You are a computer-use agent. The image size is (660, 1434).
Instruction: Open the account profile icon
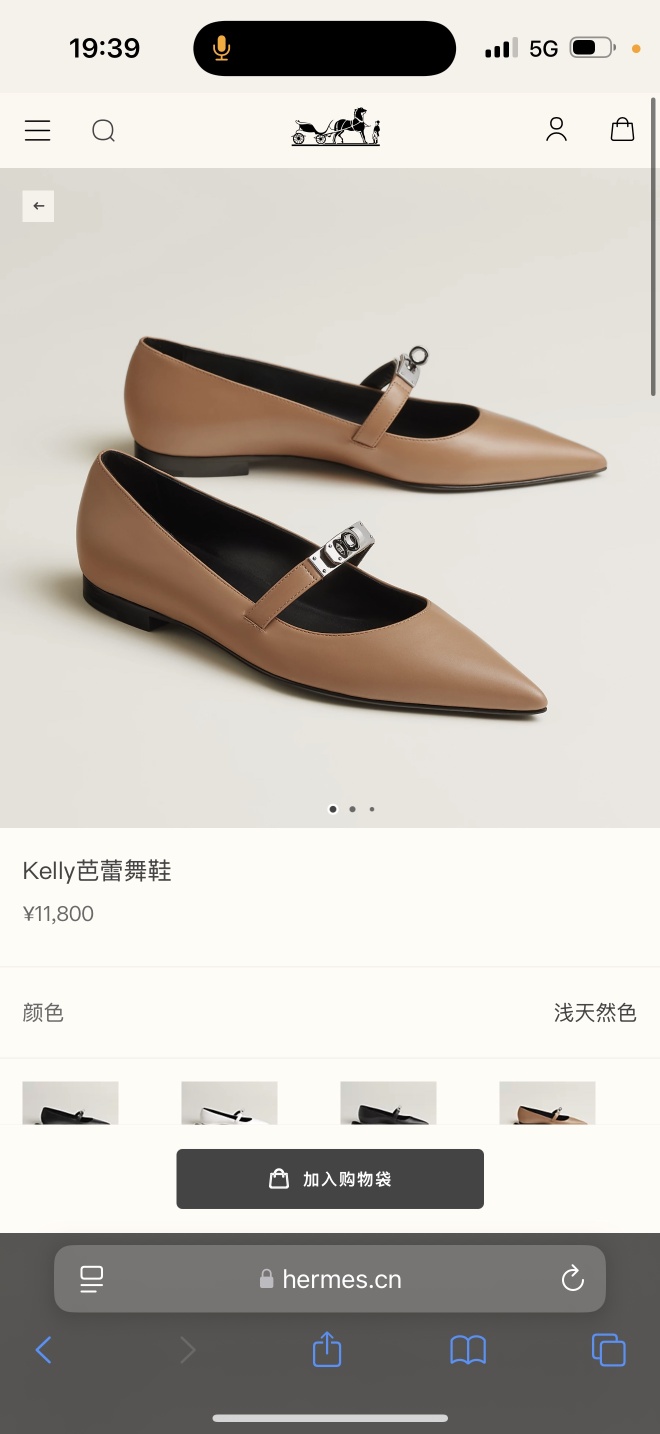pos(556,129)
